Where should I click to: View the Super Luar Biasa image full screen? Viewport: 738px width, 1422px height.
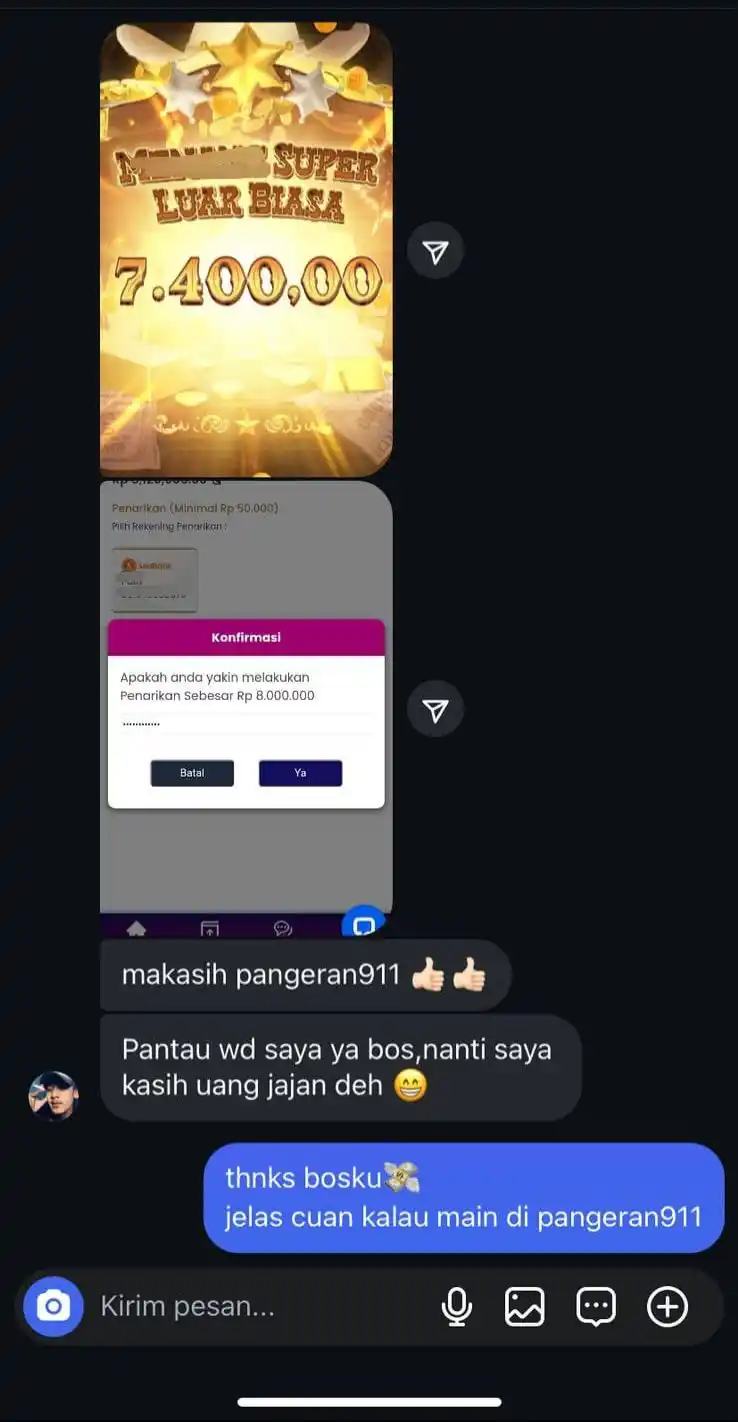point(246,250)
